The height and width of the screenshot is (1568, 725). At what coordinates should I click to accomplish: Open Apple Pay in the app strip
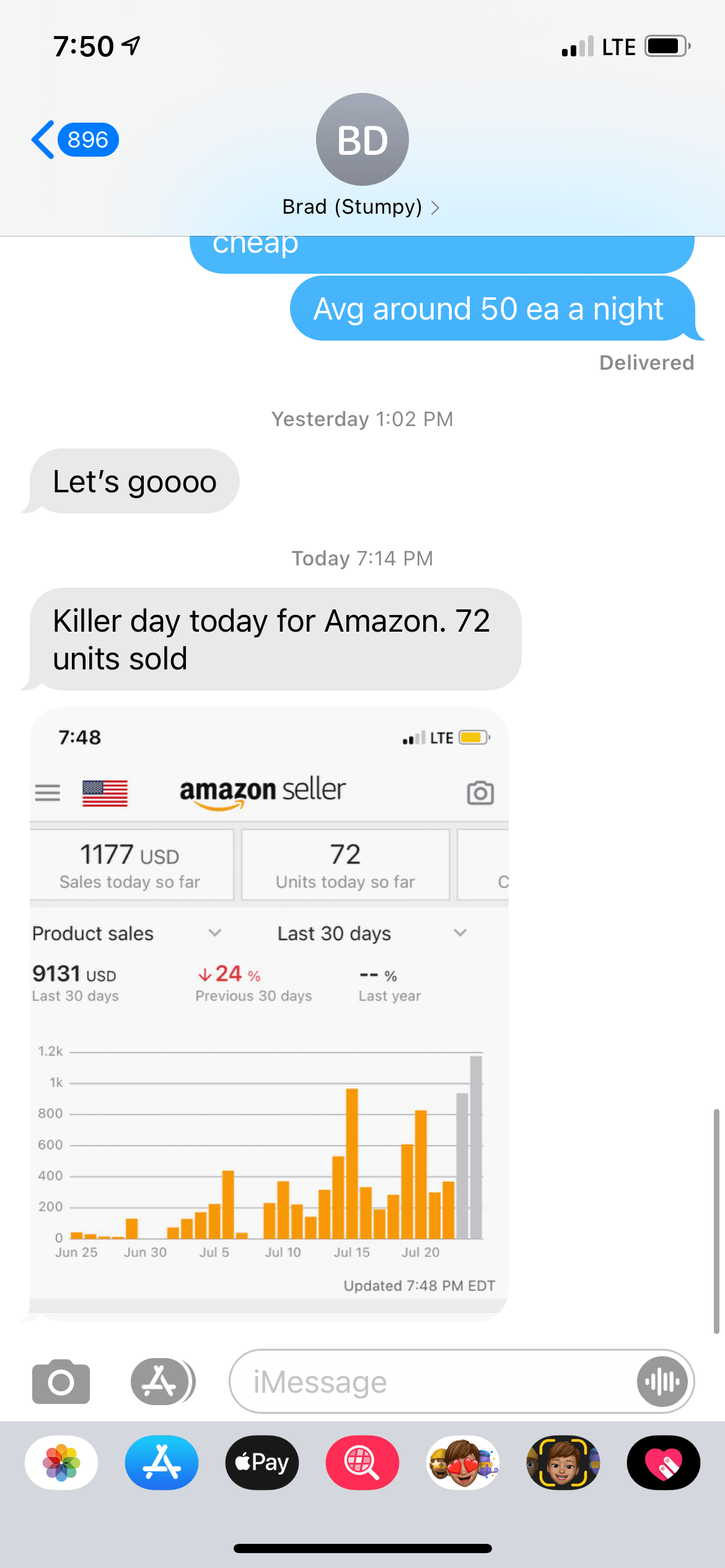(262, 1462)
